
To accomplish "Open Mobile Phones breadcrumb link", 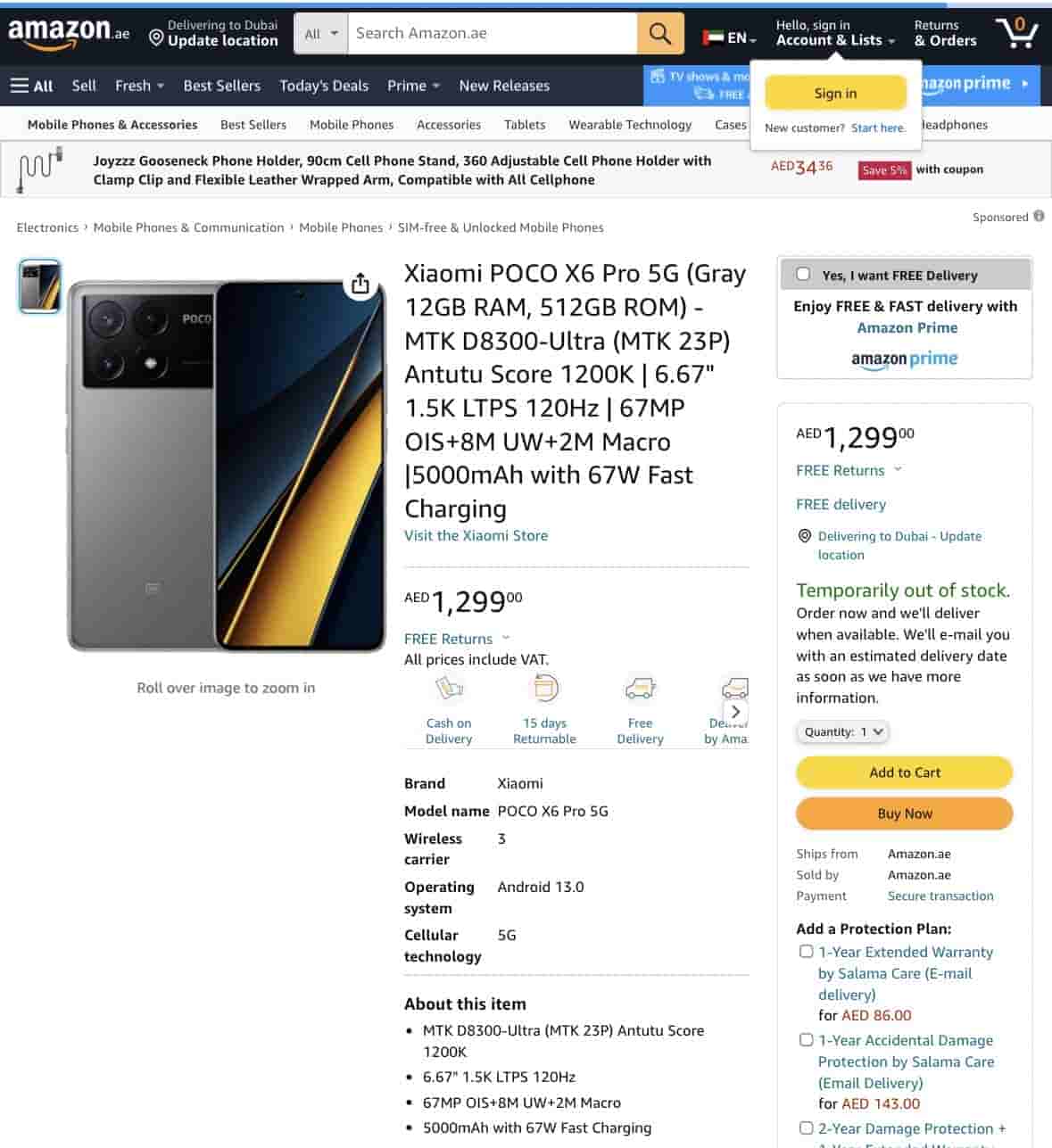I will [341, 227].
